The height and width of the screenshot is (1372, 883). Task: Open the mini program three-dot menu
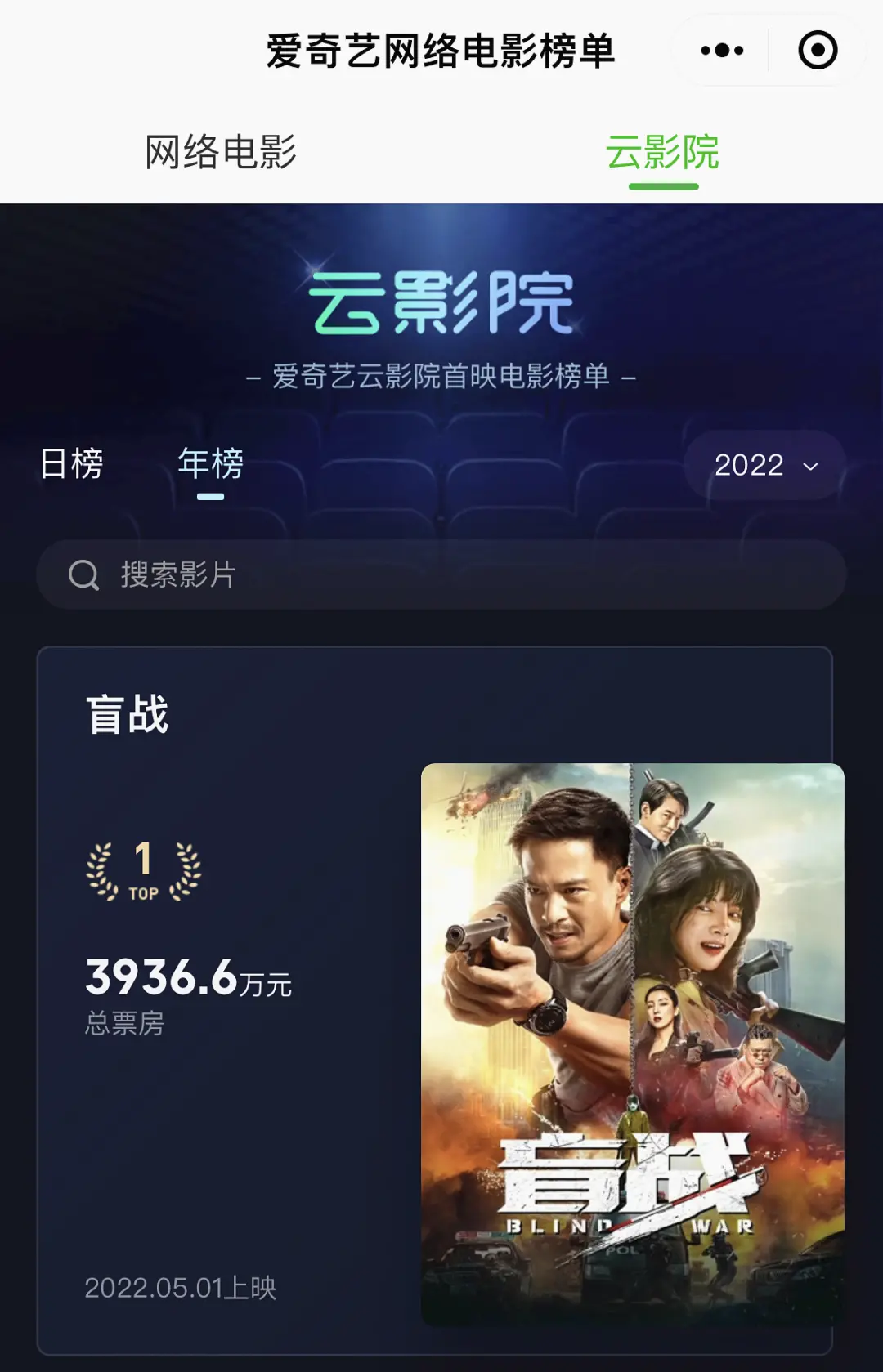(x=722, y=51)
